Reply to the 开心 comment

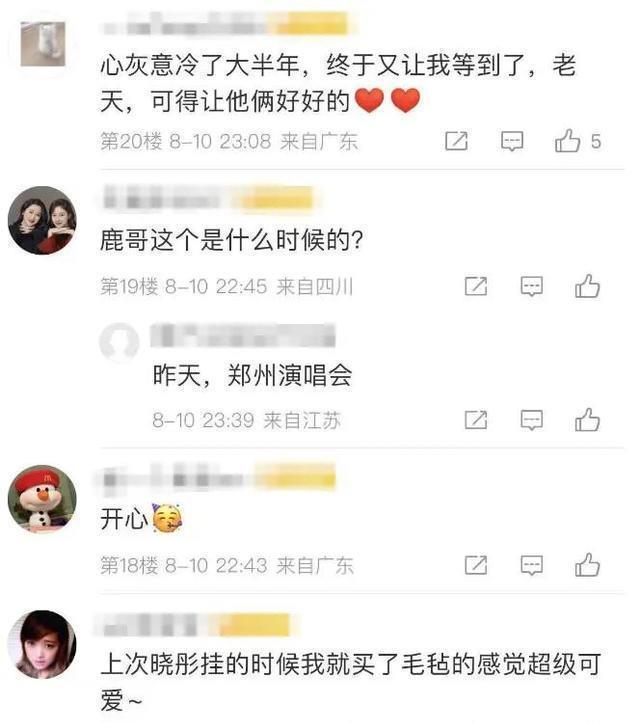coord(531,566)
